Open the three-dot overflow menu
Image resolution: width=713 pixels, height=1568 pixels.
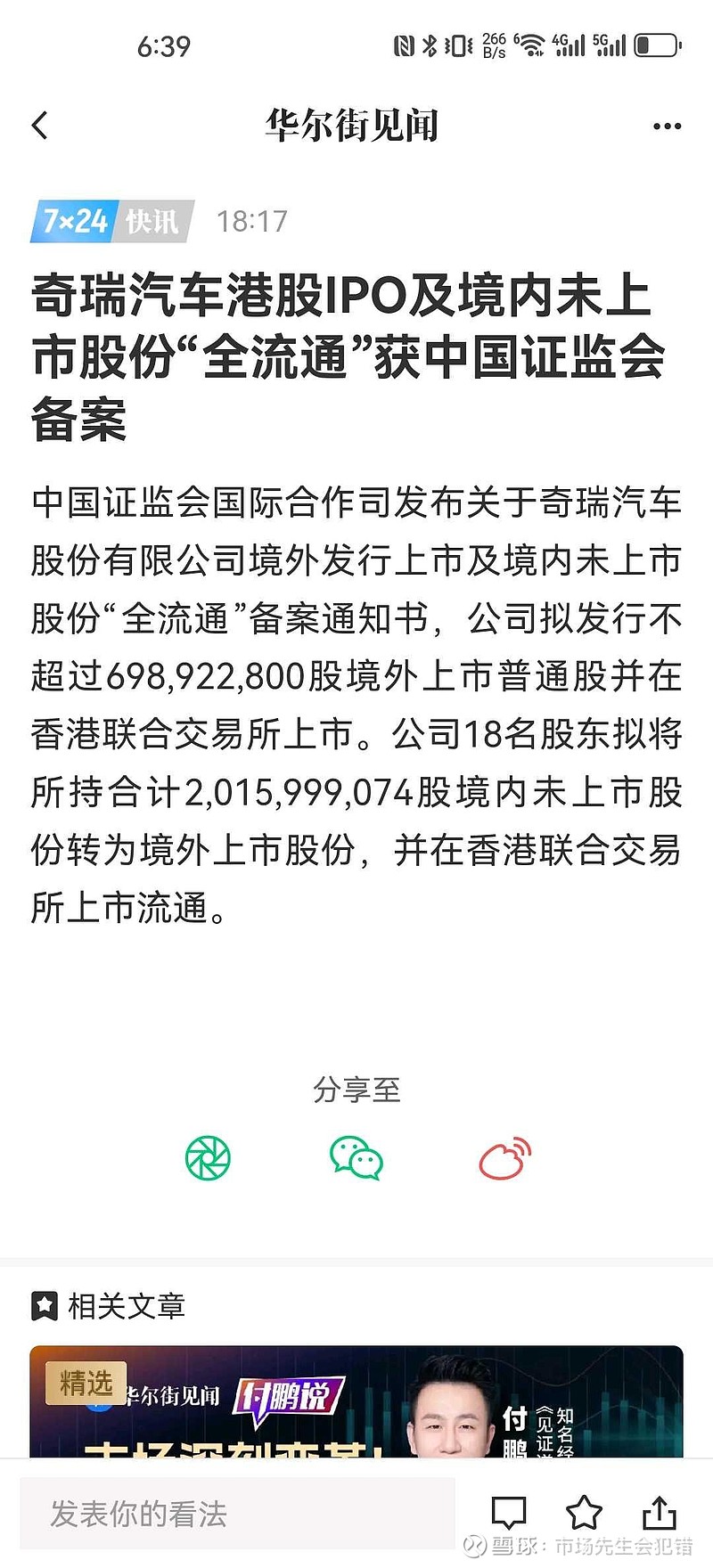[x=667, y=127]
